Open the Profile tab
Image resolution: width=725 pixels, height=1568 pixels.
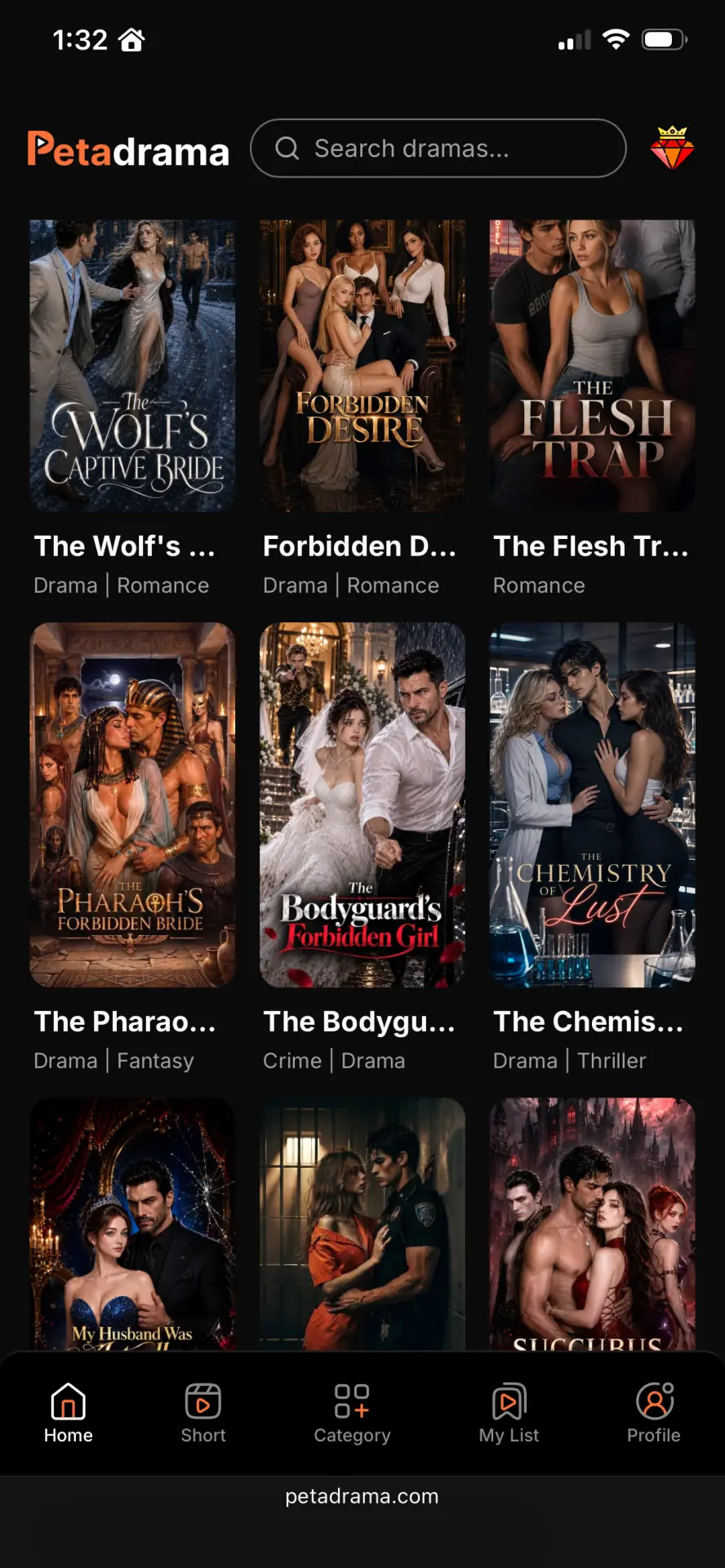click(x=654, y=1414)
